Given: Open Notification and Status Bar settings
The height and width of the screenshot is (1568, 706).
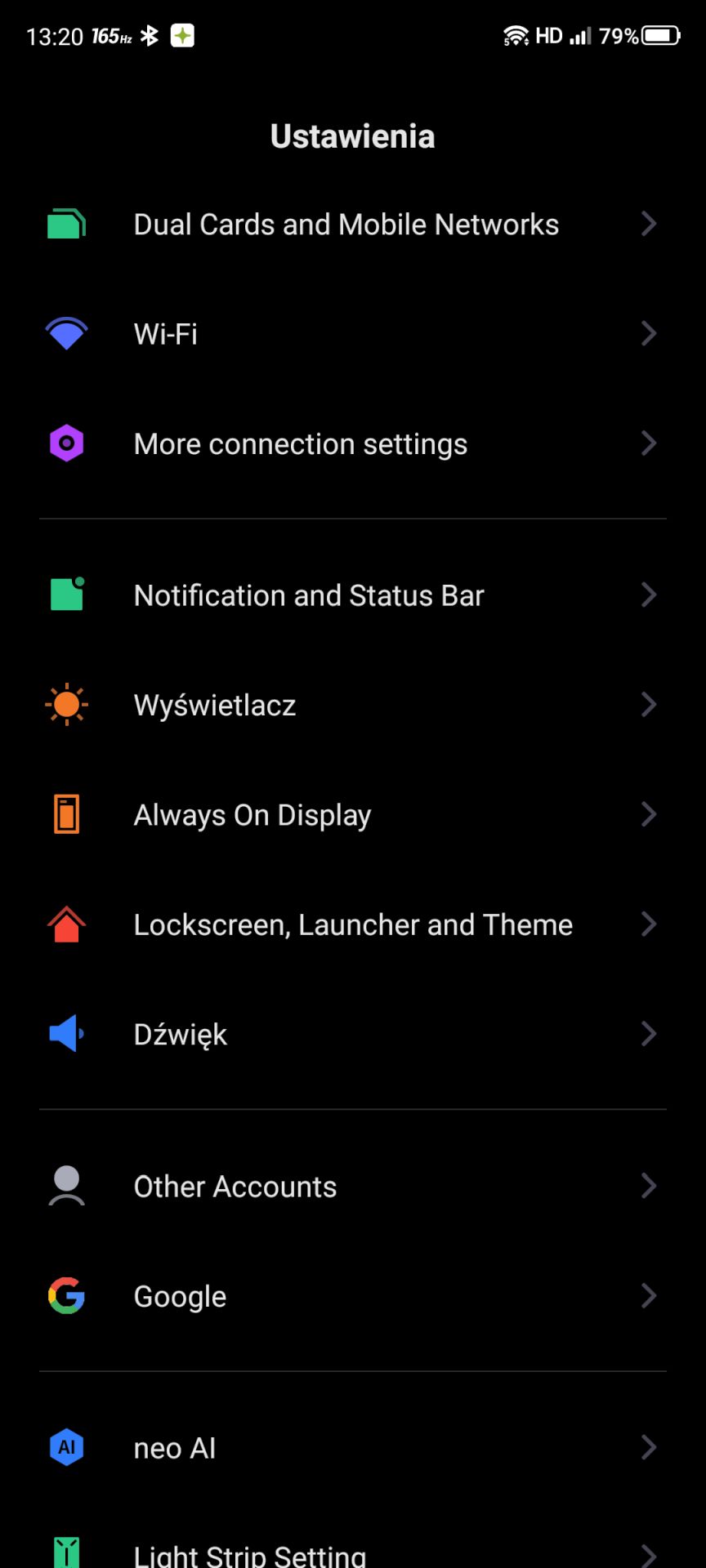Looking at the screenshot, I should (x=353, y=595).
